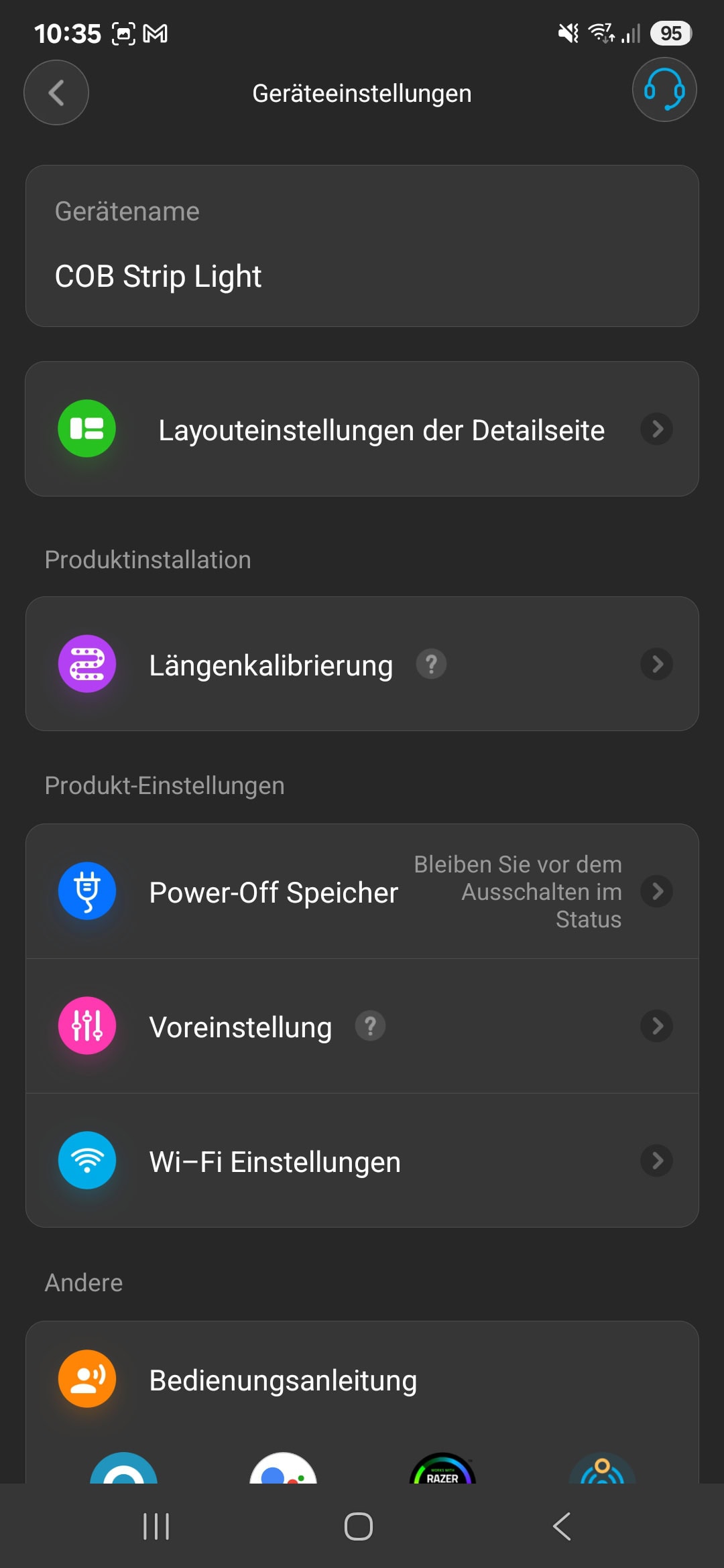Open Power-Off Speicher settings
The image size is (724, 1568).
pos(362,891)
